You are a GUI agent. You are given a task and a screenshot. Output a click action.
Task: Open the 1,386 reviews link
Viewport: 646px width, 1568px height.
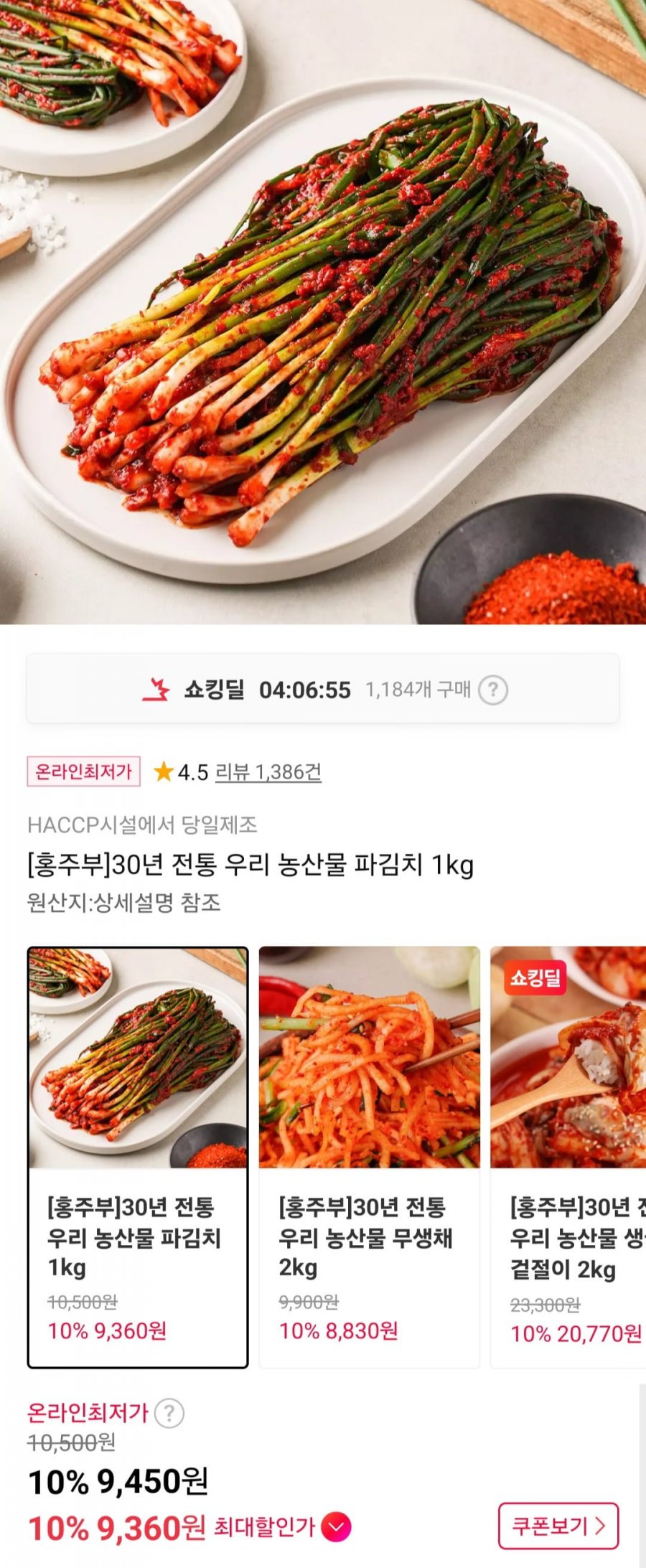pos(268,772)
